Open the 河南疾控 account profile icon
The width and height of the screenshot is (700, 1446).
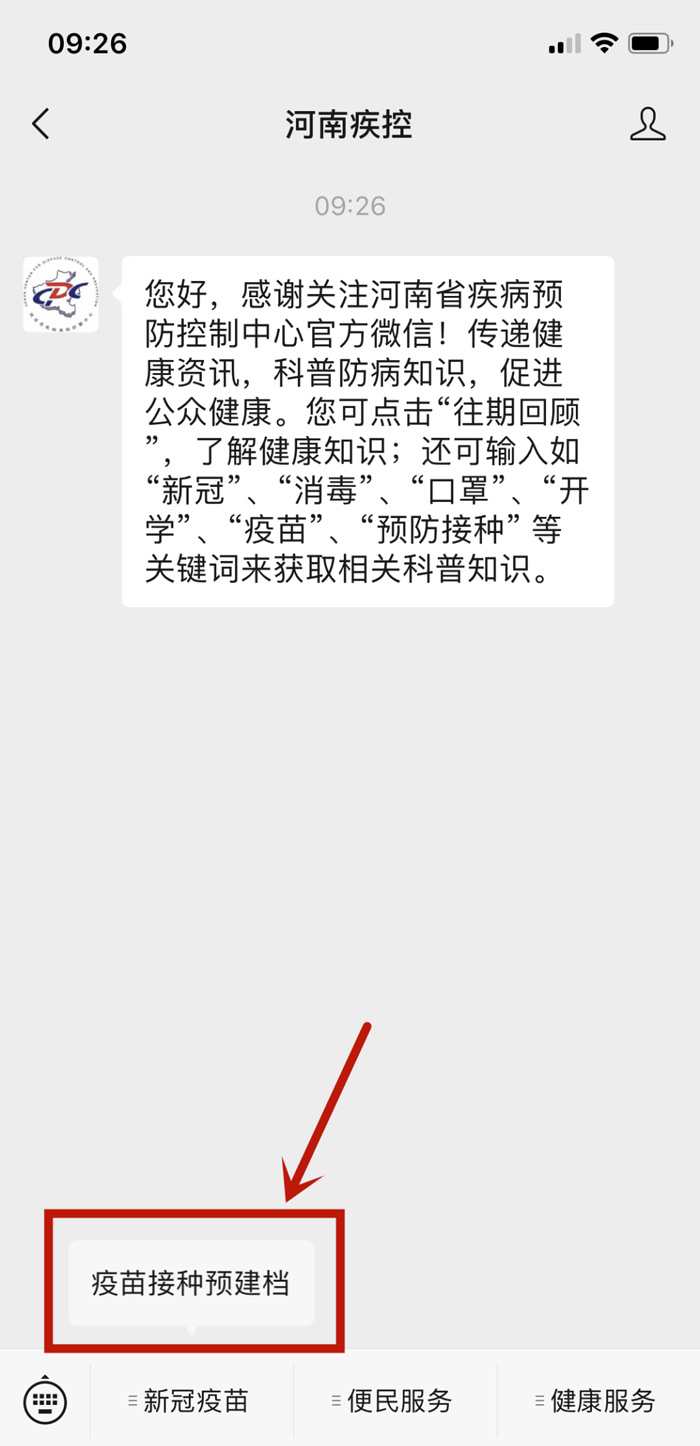[647, 125]
